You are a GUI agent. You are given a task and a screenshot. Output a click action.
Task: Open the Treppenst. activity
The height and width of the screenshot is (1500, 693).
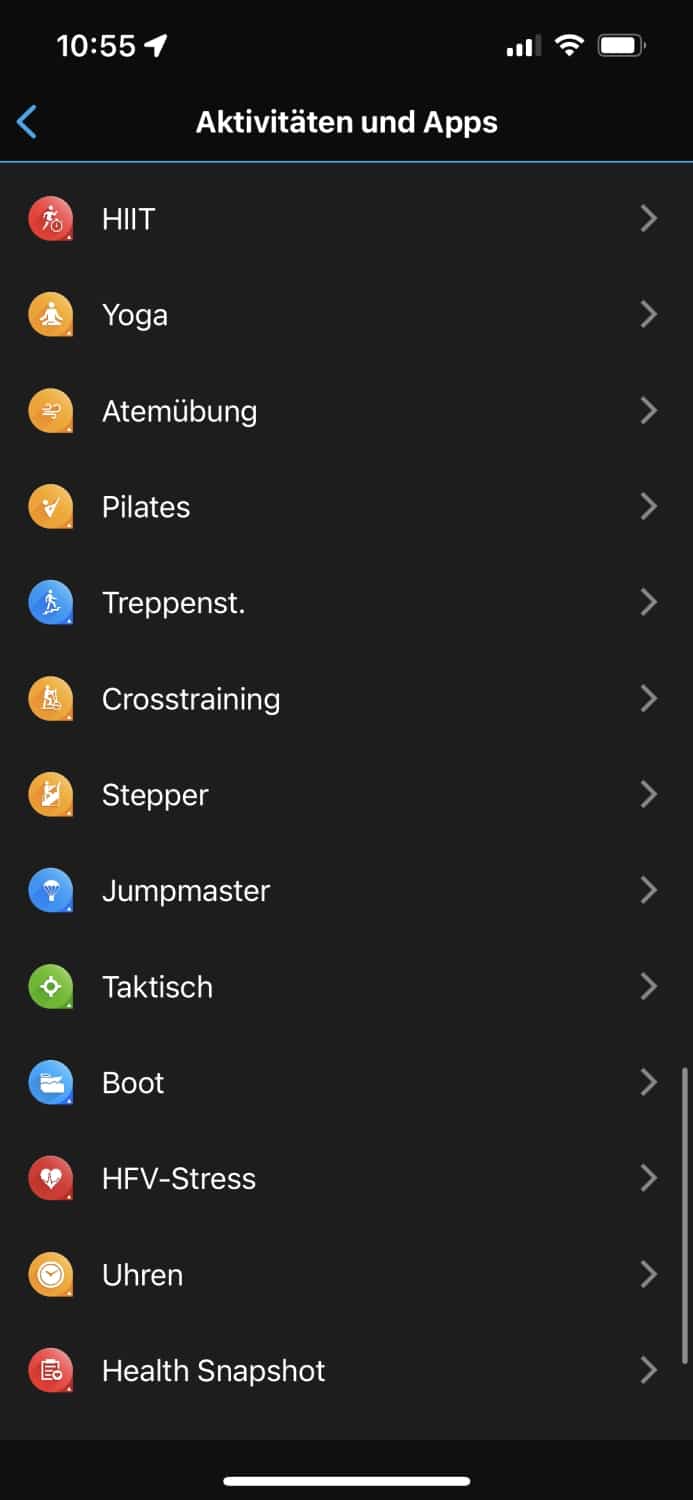coord(346,603)
